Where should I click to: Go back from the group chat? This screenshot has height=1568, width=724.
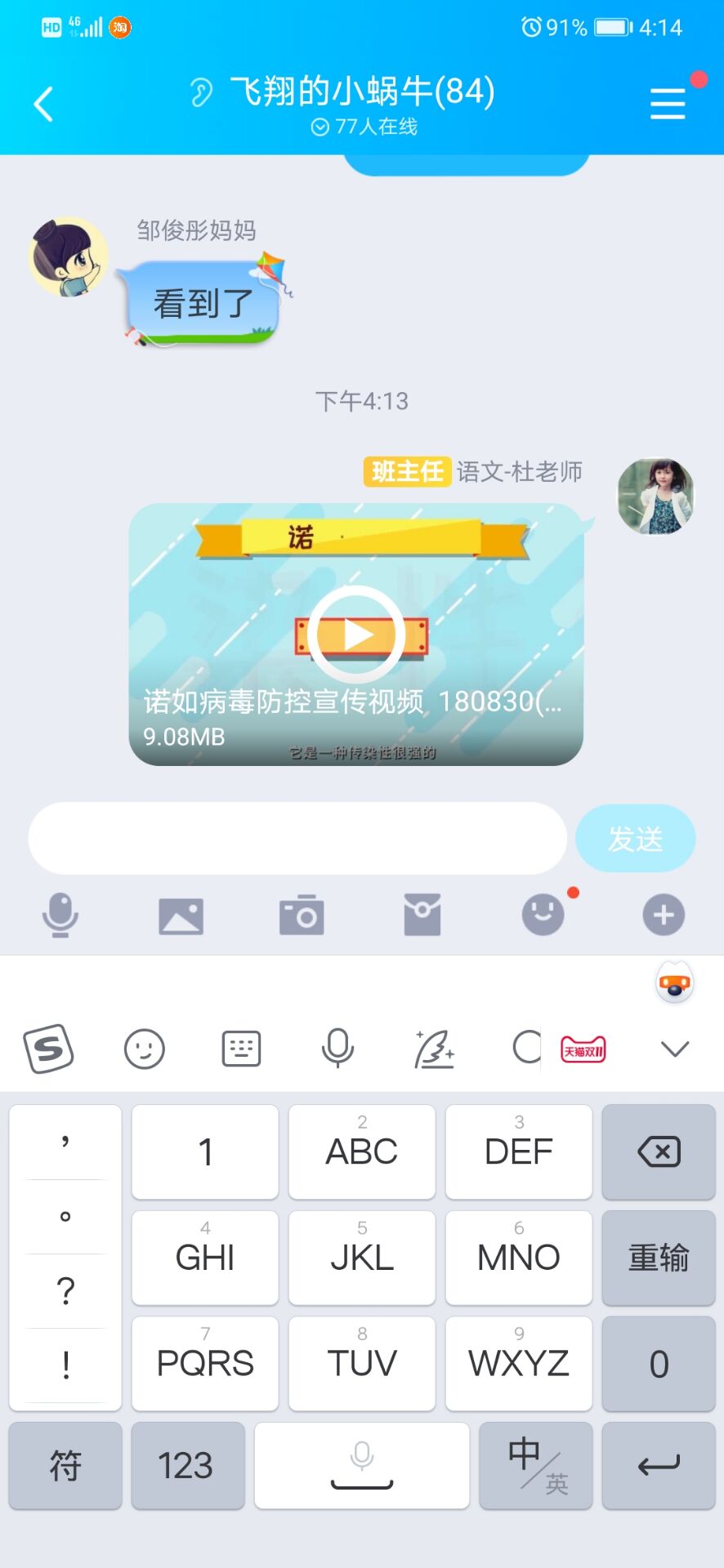44,105
